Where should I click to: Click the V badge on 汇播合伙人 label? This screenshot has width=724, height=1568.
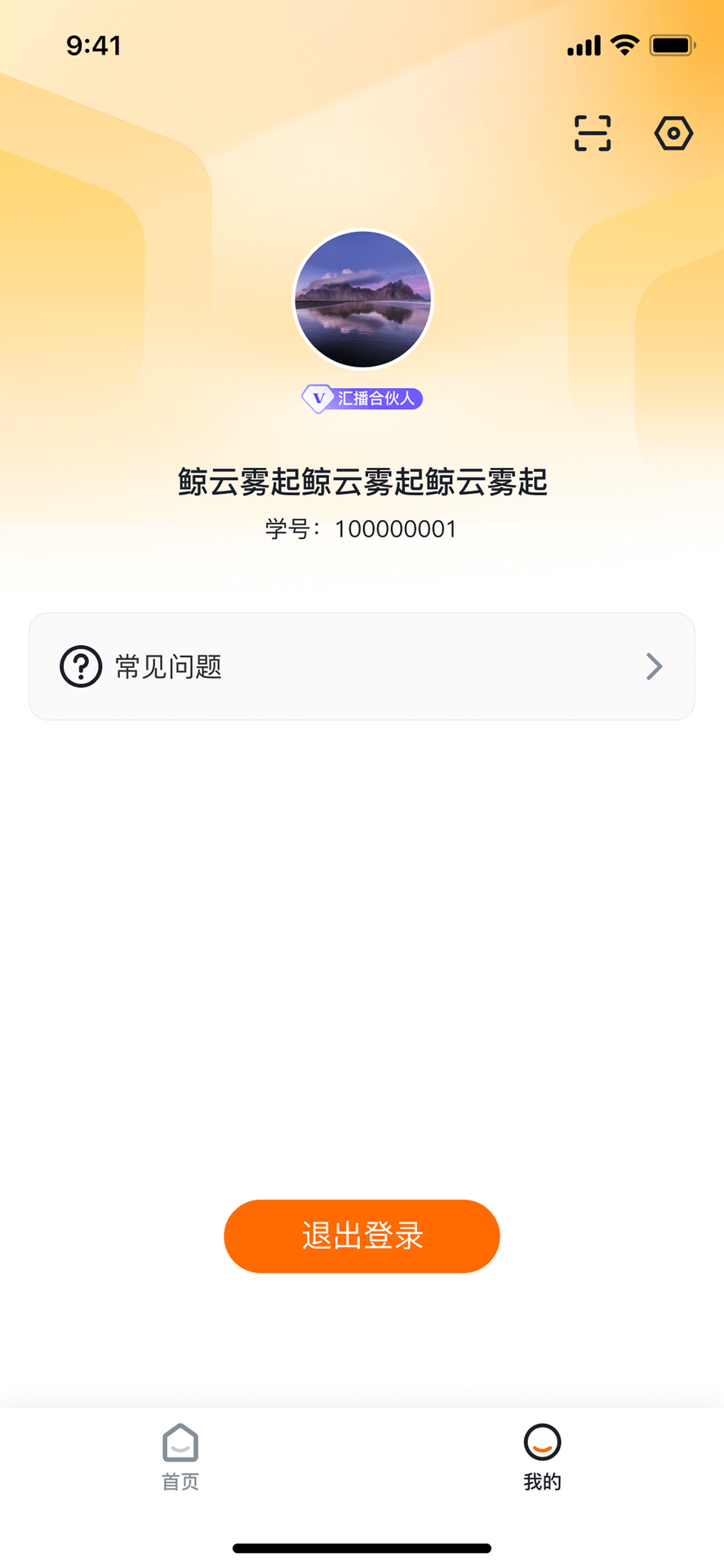tap(317, 398)
